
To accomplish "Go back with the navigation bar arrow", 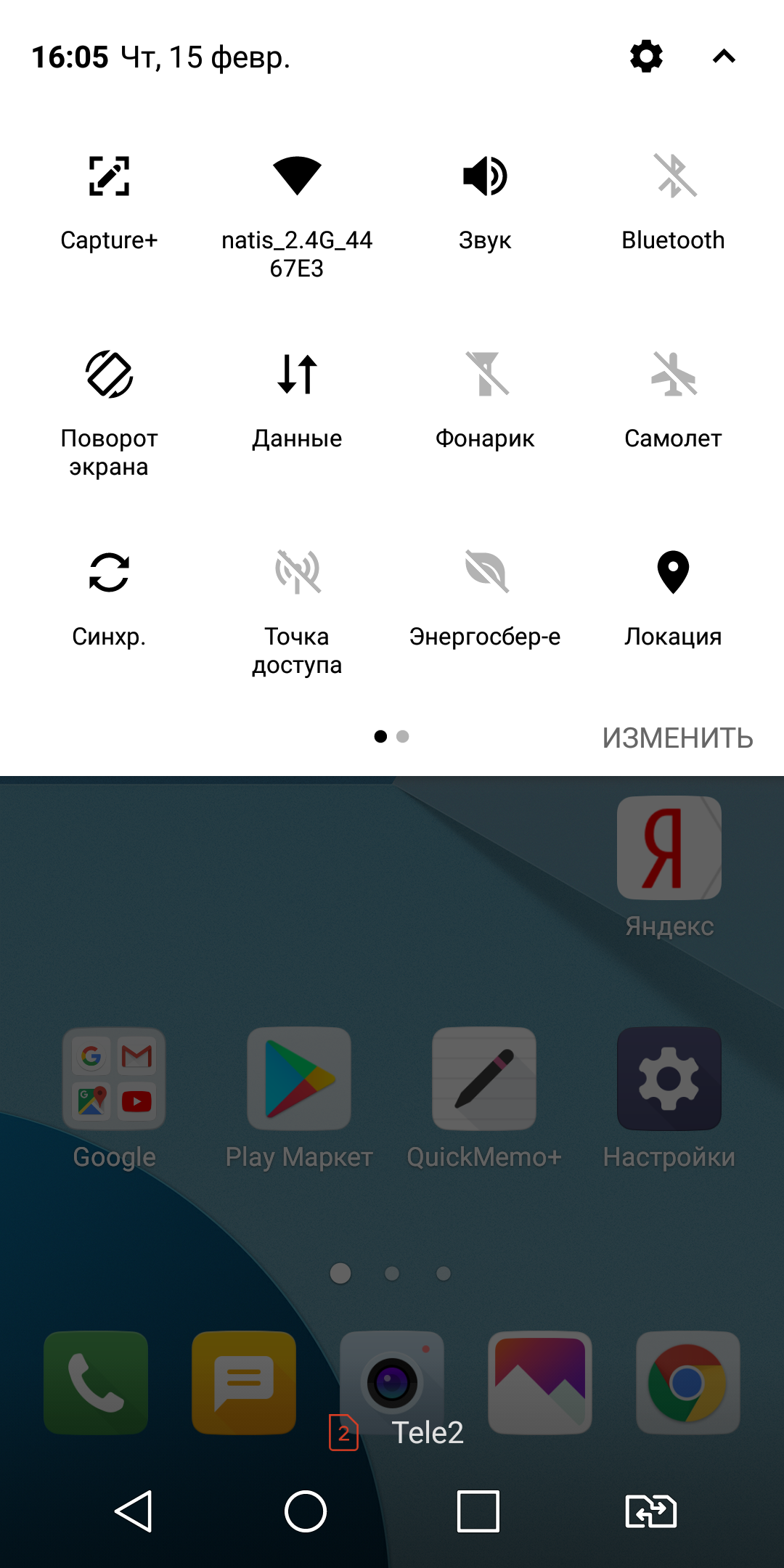I will click(x=134, y=1511).
